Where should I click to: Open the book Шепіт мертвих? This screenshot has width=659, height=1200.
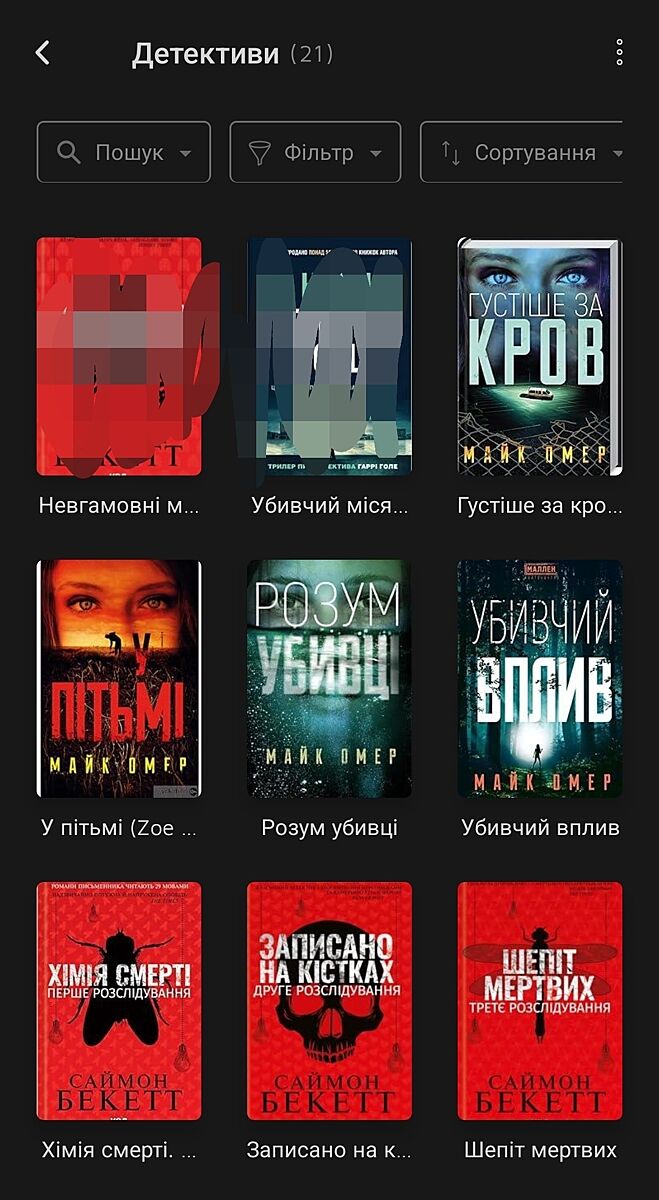[540, 1000]
